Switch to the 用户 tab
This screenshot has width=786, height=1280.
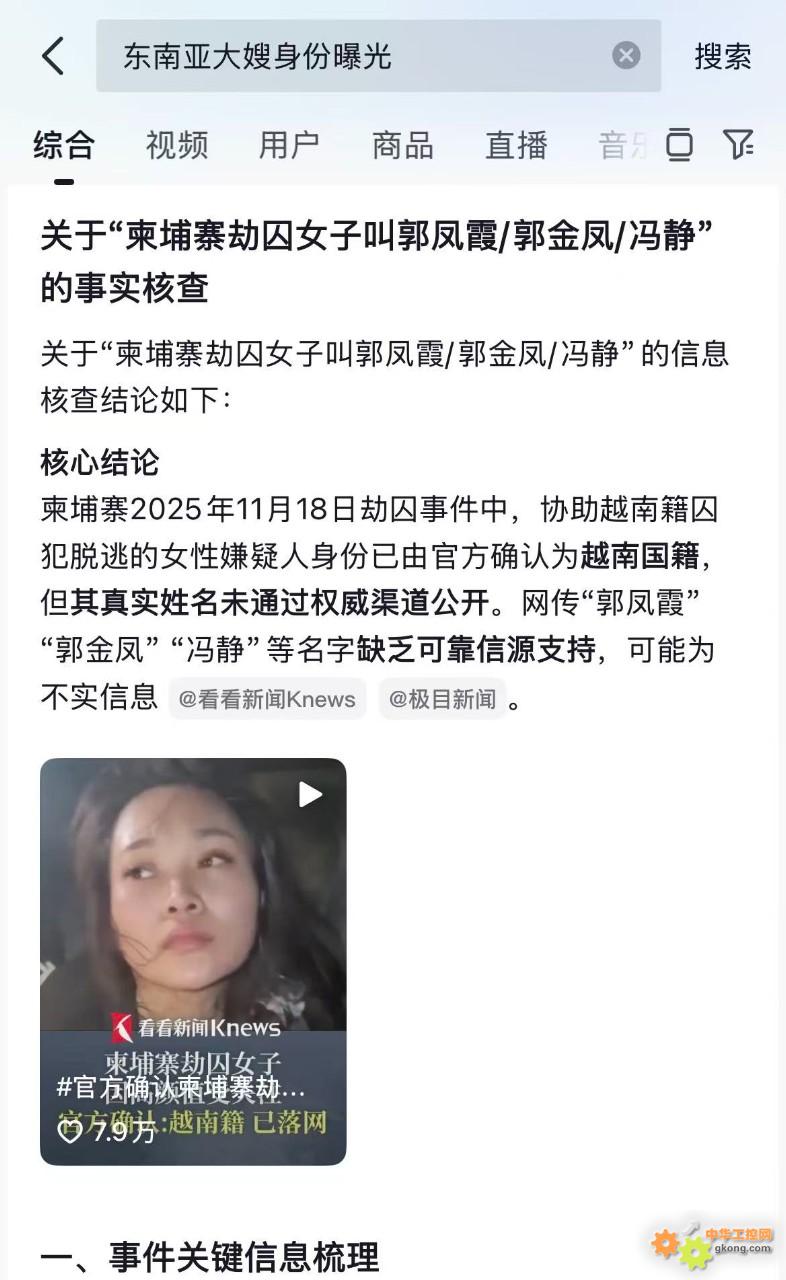click(x=289, y=145)
